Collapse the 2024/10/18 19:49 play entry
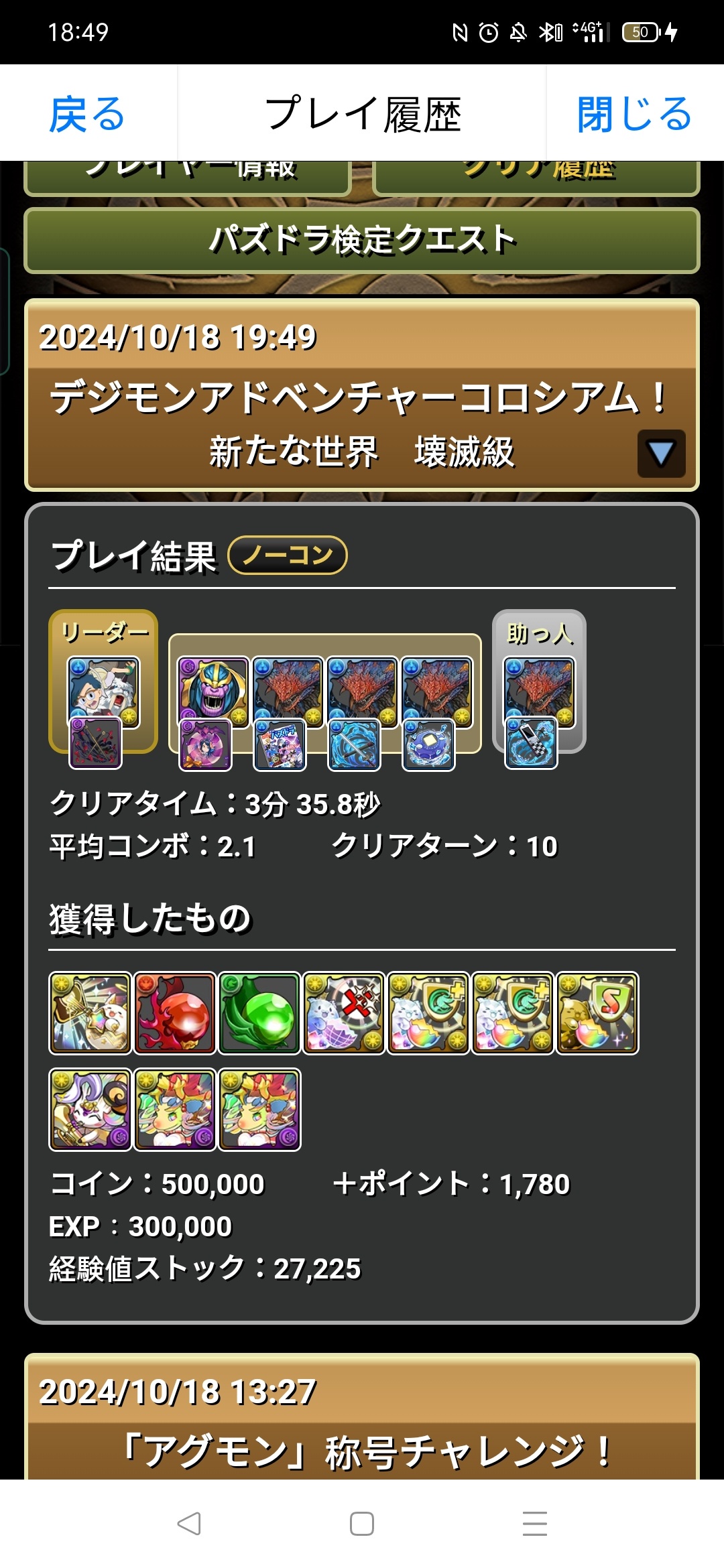The height and width of the screenshot is (1568, 724). click(x=661, y=454)
